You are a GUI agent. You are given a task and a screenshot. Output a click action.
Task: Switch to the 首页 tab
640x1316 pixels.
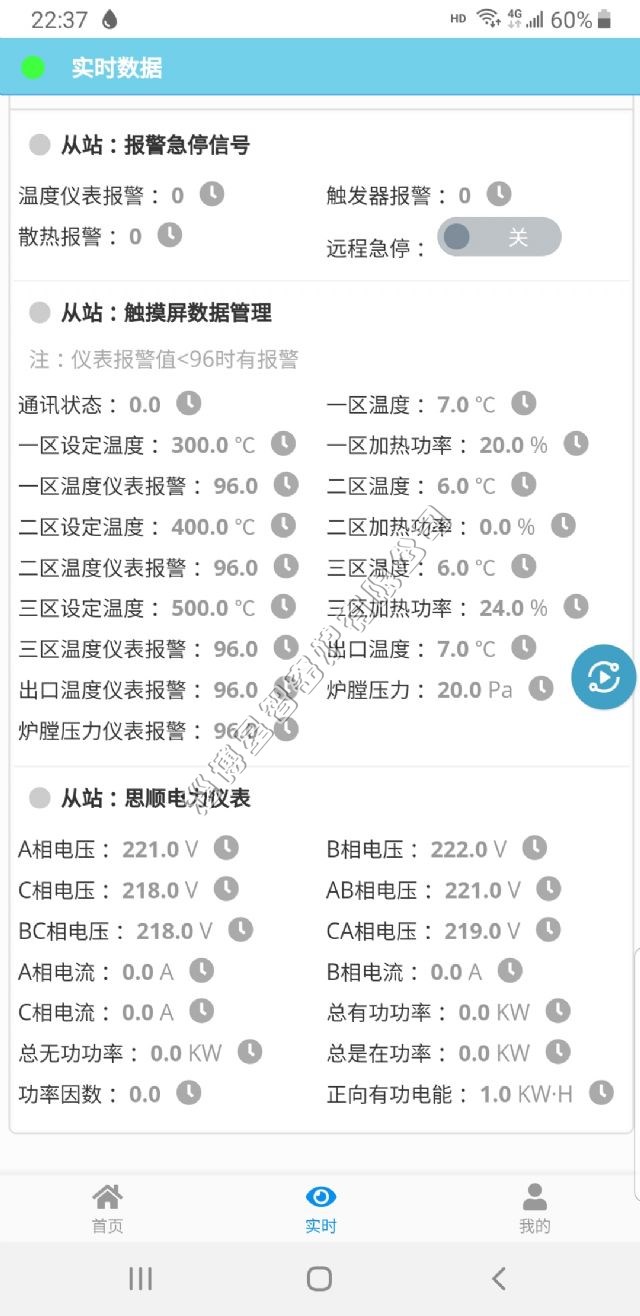(x=107, y=1208)
